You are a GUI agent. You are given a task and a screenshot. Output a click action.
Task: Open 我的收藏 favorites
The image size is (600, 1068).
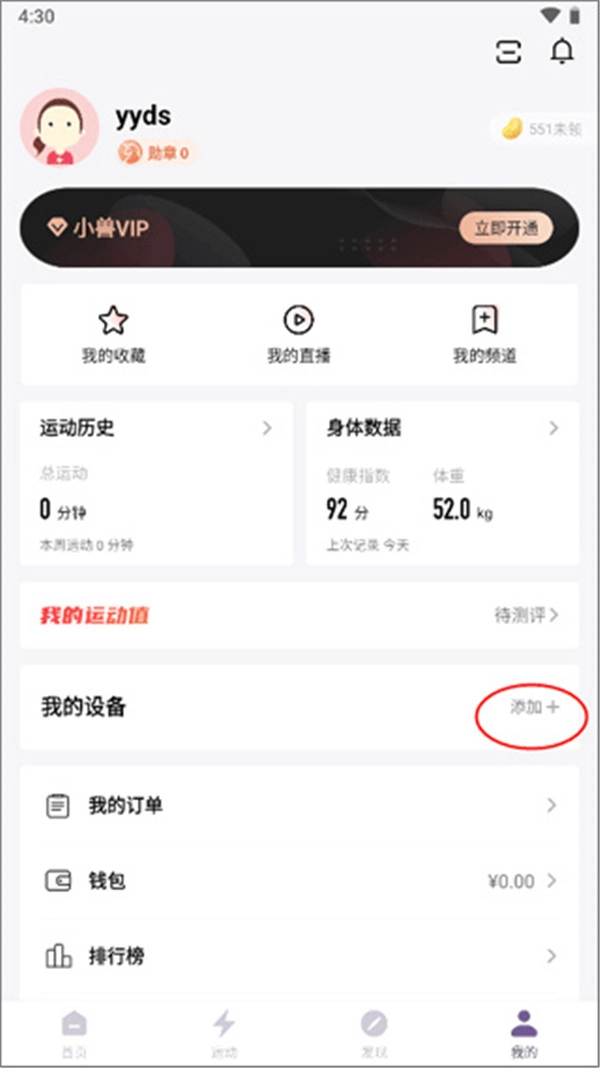coord(113,335)
